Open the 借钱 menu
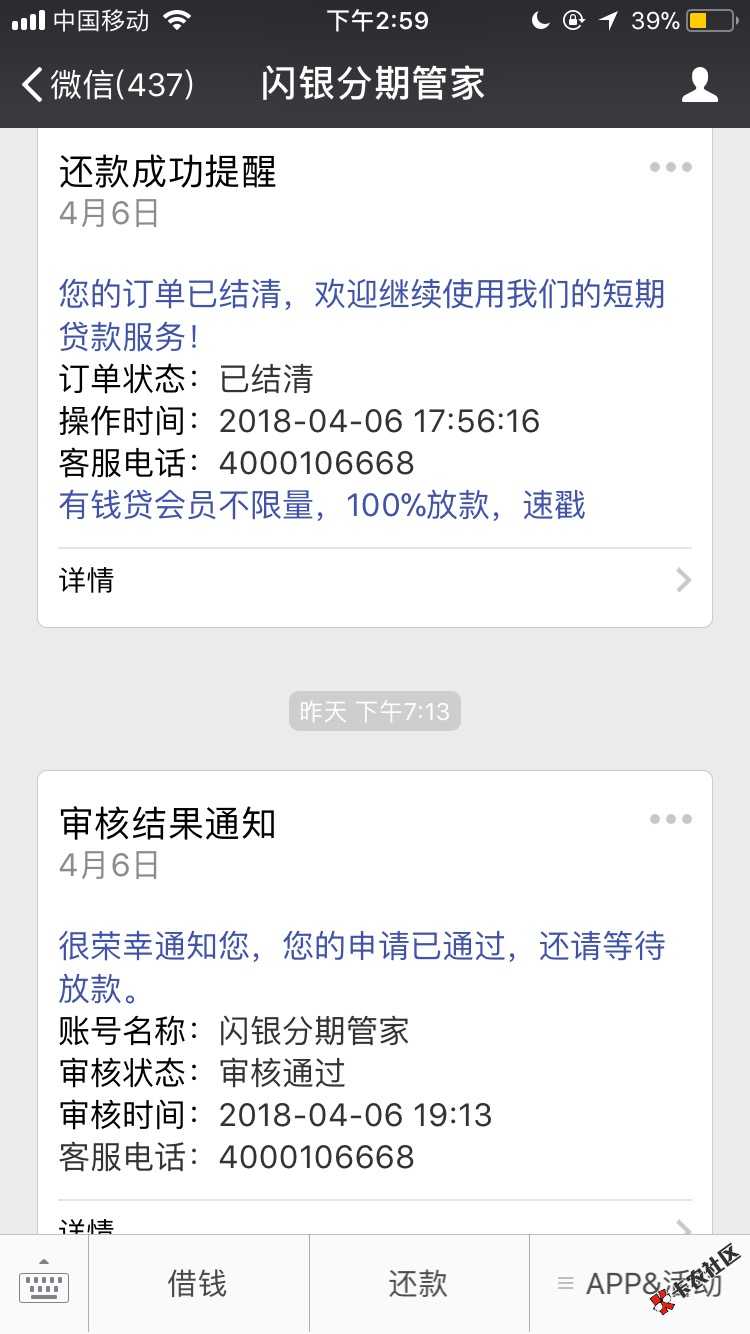Image resolution: width=750 pixels, height=1334 pixels. (x=198, y=1284)
